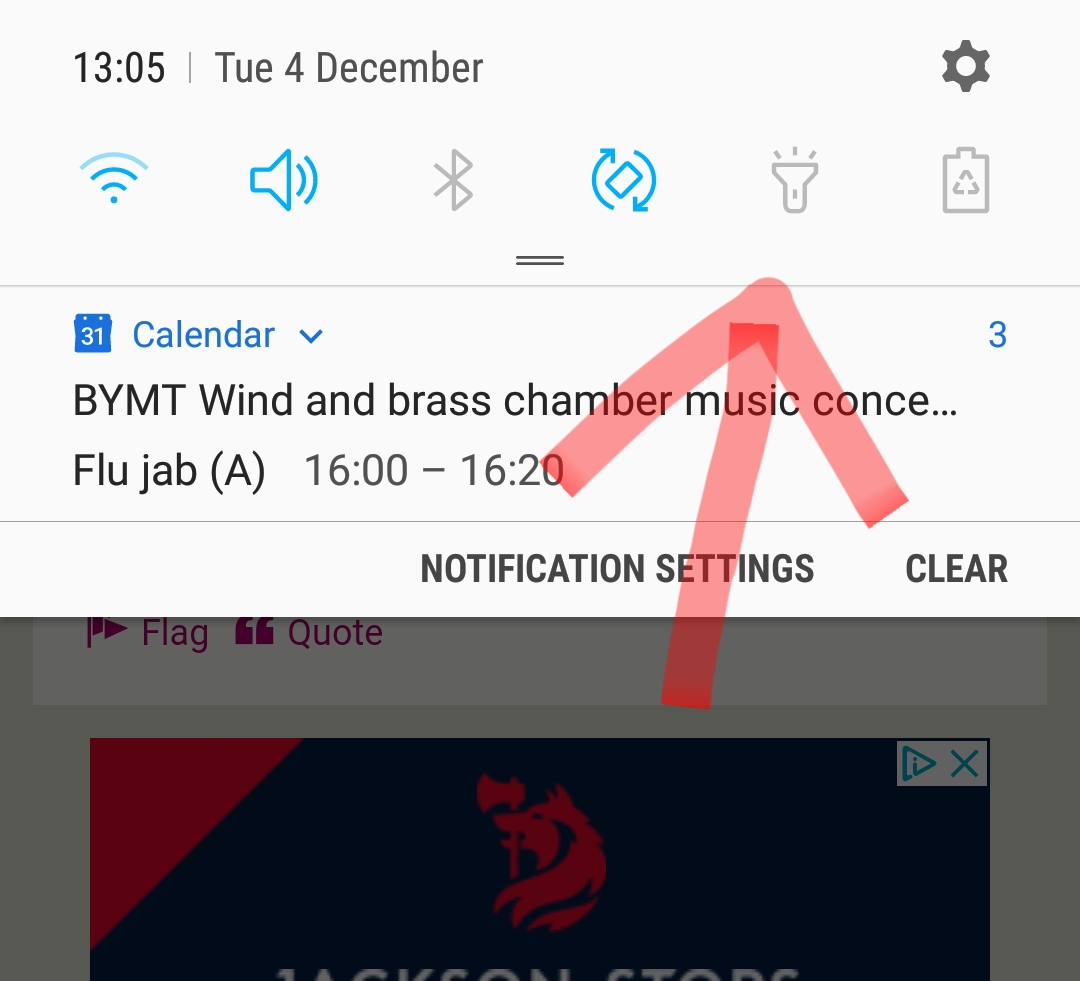Viewport: 1080px width, 981px height.
Task: Open Notification Settings
Action: tap(617, 569)
